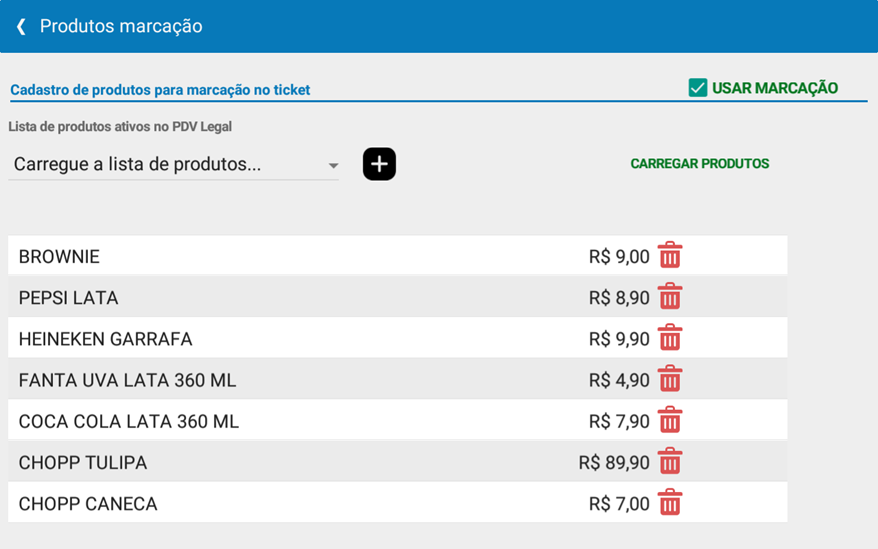The image size is (878, 549).
Task: Delete COCA COLA LATA 360 ML
Action: (x=670, y=420)
